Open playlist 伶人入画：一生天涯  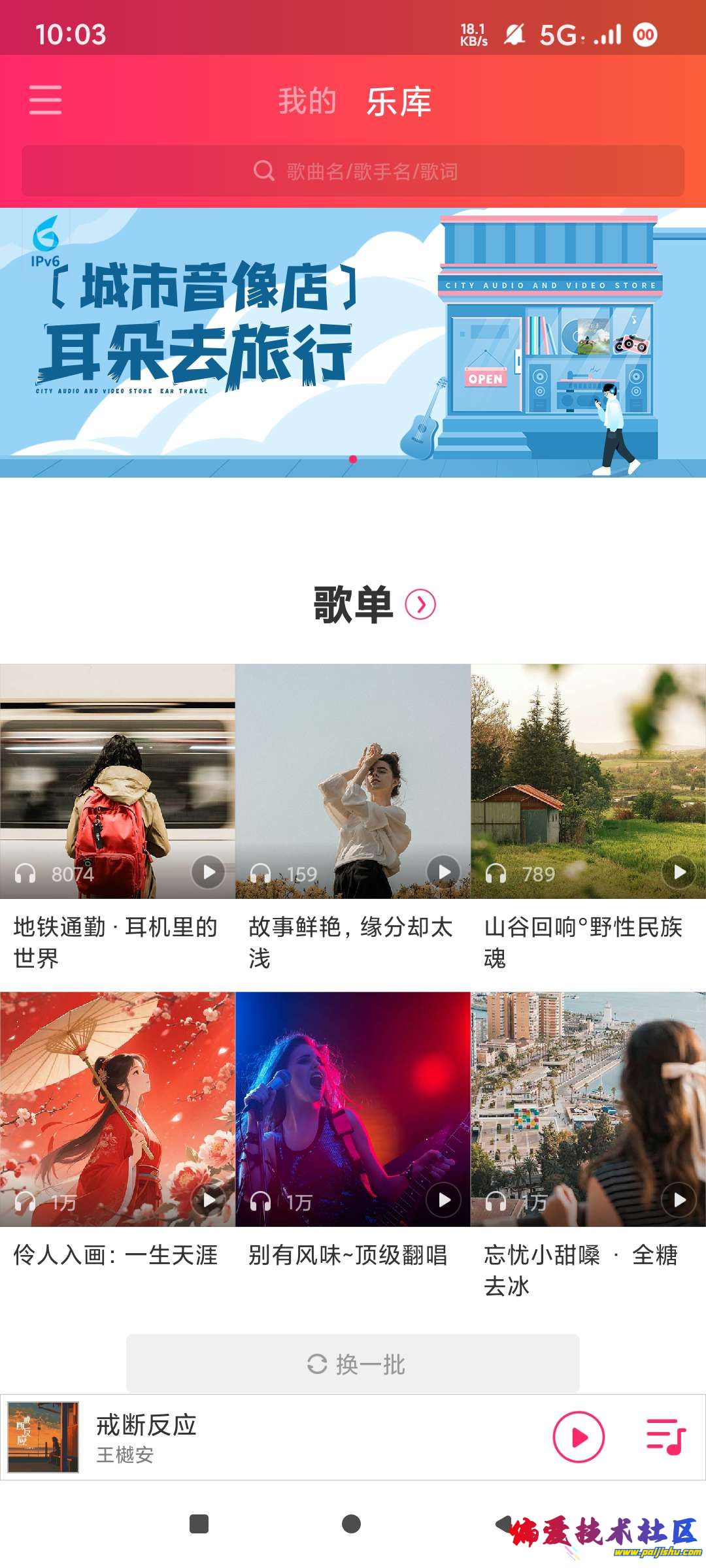[x=118, y=1109]
